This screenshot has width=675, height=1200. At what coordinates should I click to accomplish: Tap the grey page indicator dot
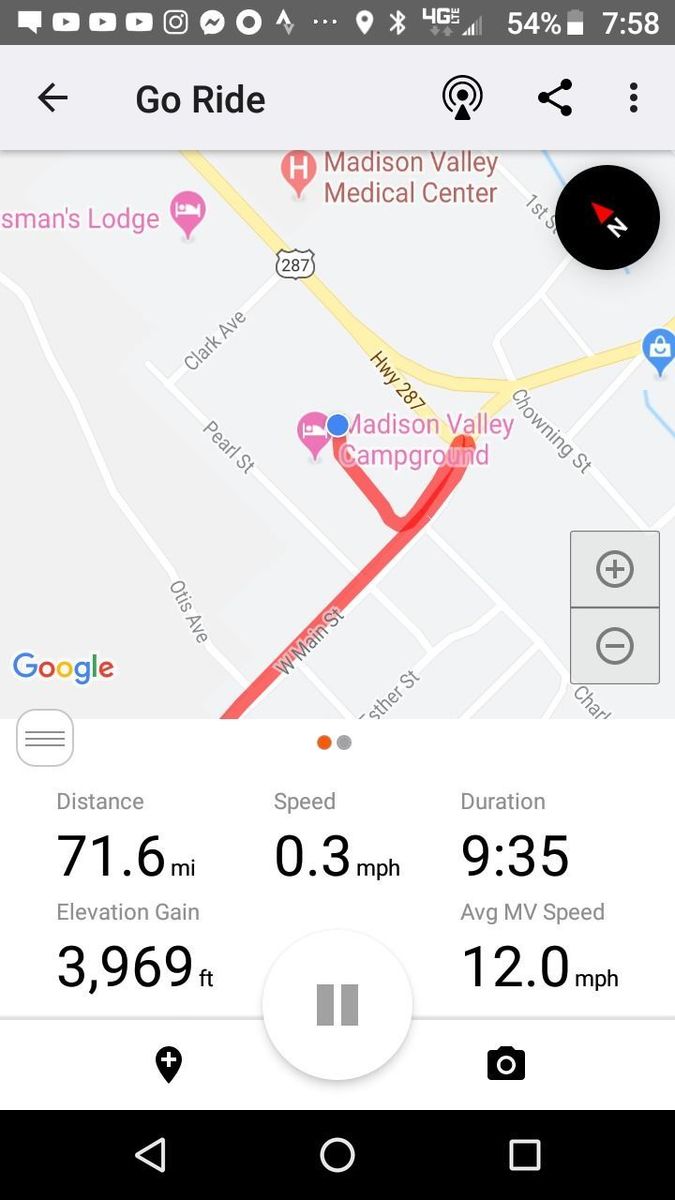tap(345, 742)
